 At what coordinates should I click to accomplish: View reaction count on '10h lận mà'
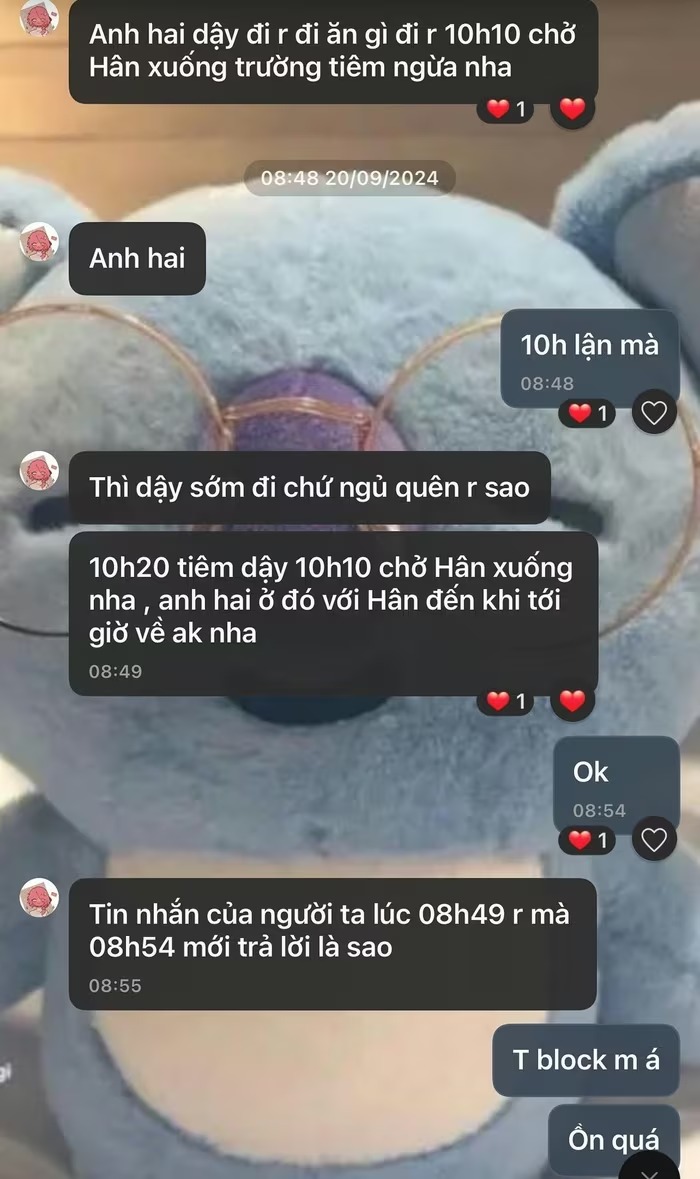point(588,412)
